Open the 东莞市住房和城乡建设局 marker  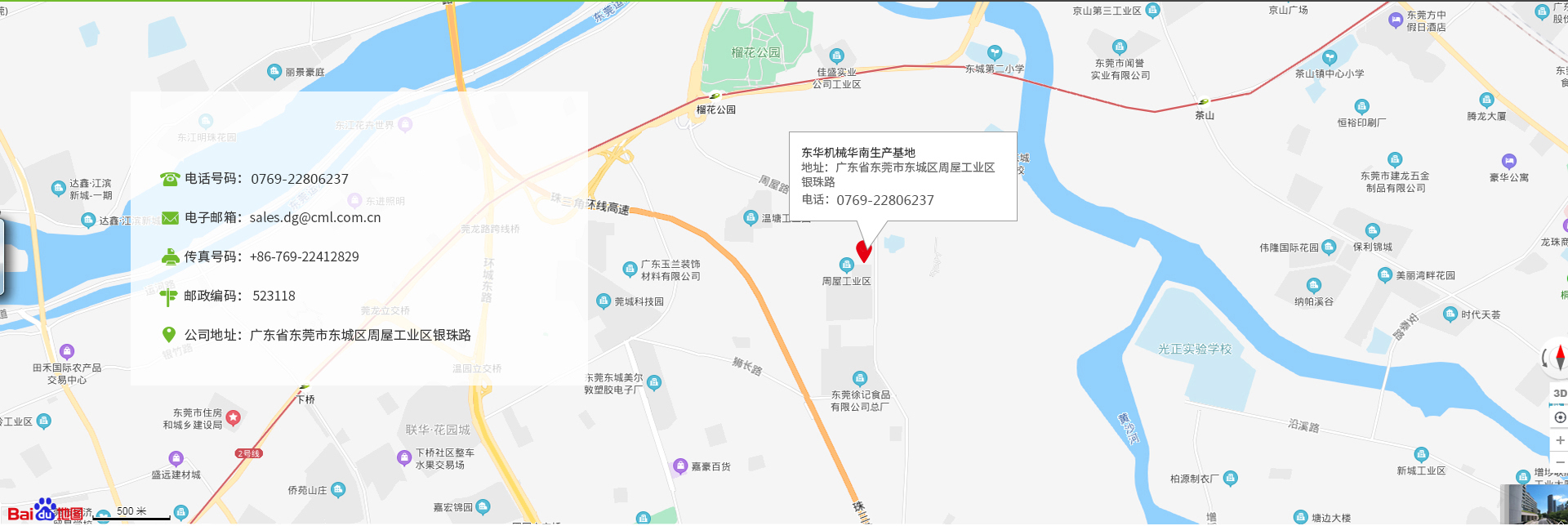point(233,418)
